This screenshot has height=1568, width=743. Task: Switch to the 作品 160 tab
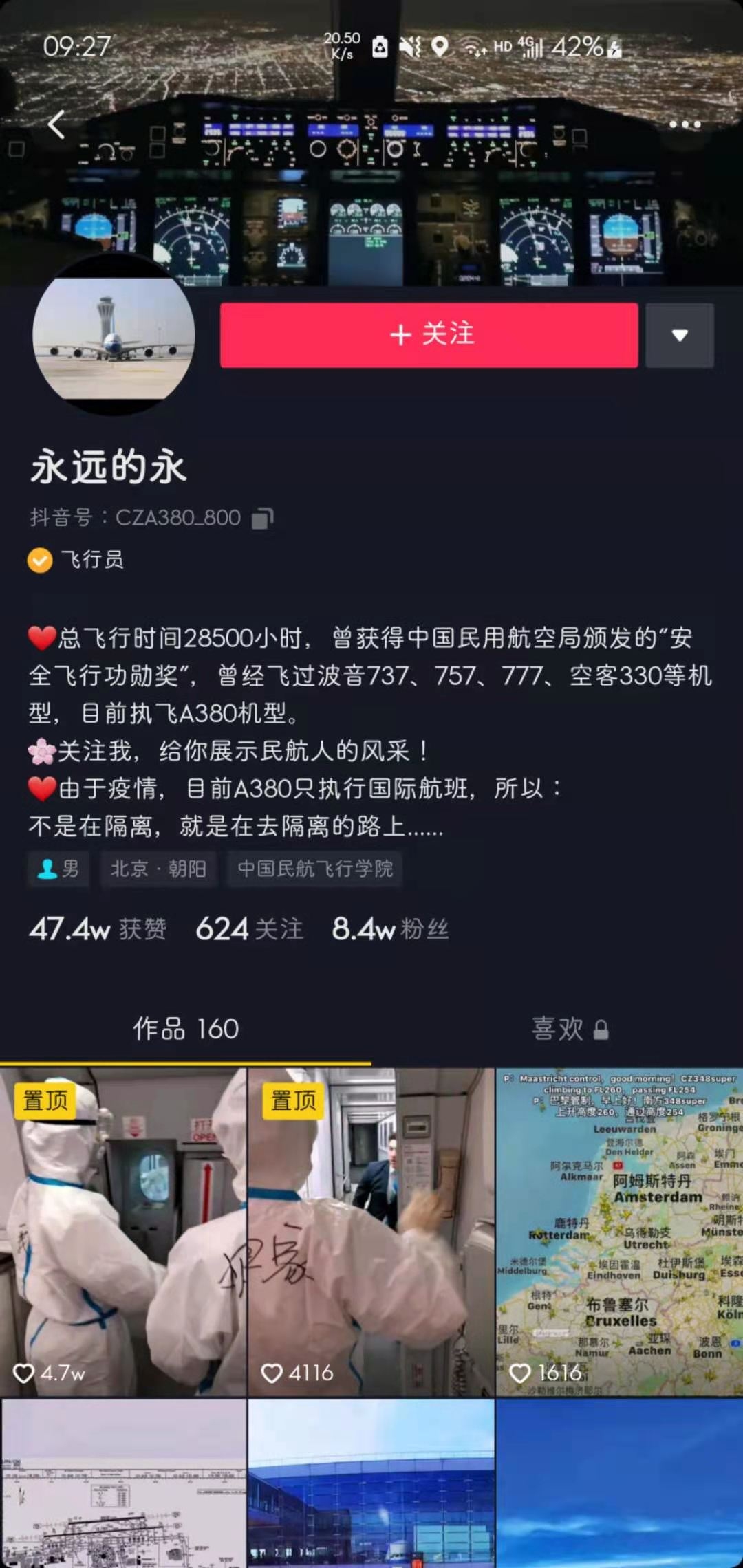185,1029
